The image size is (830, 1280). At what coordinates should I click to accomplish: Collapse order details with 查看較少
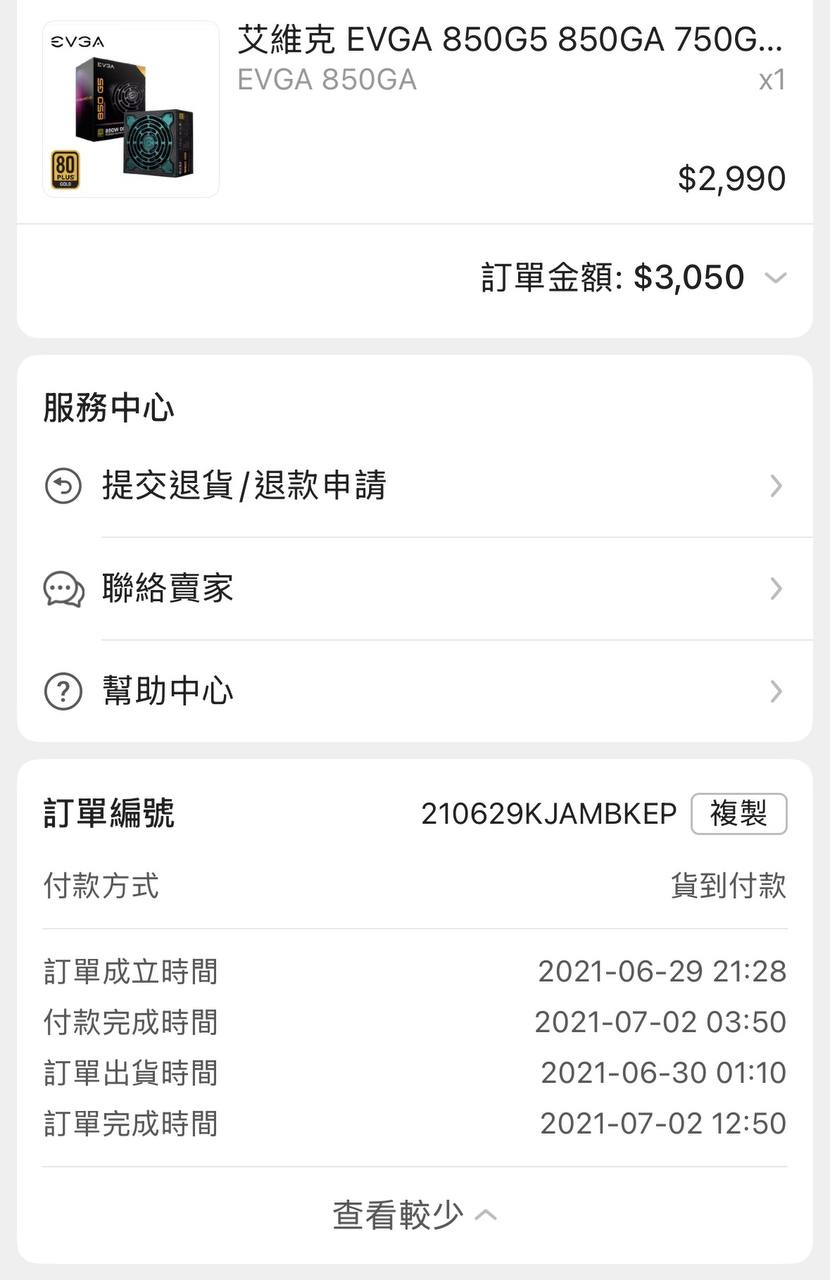pos(414,1215)
